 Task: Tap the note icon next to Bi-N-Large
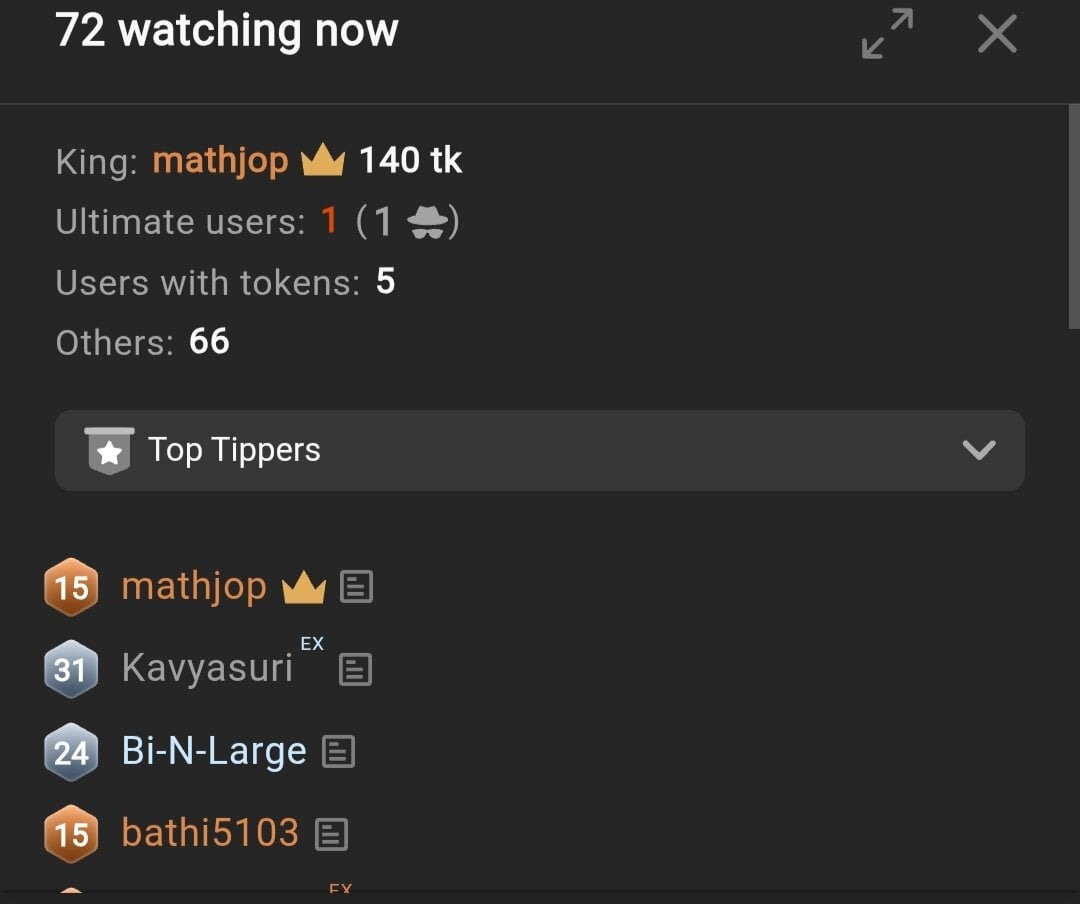tap(338, 752)
